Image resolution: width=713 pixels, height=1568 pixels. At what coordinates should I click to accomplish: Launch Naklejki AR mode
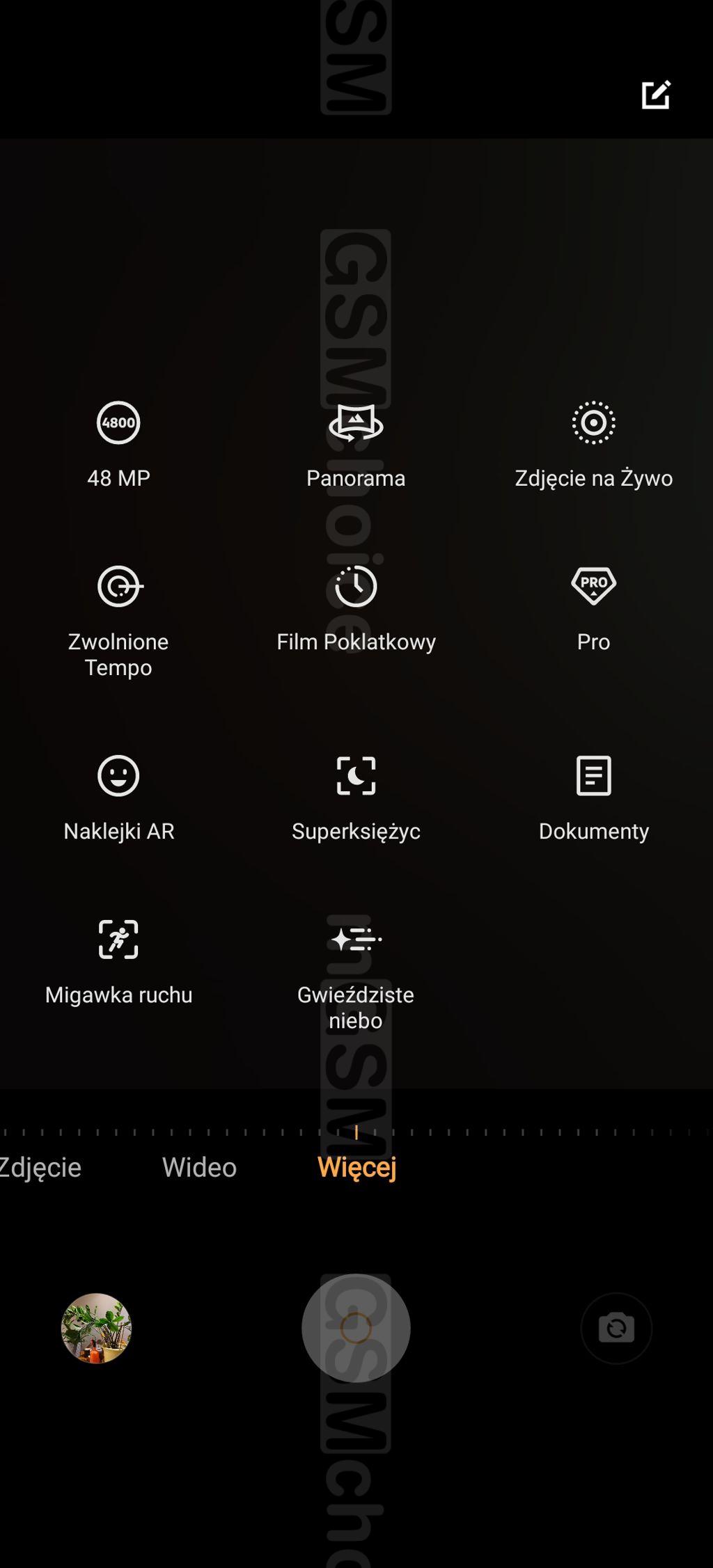118,798
